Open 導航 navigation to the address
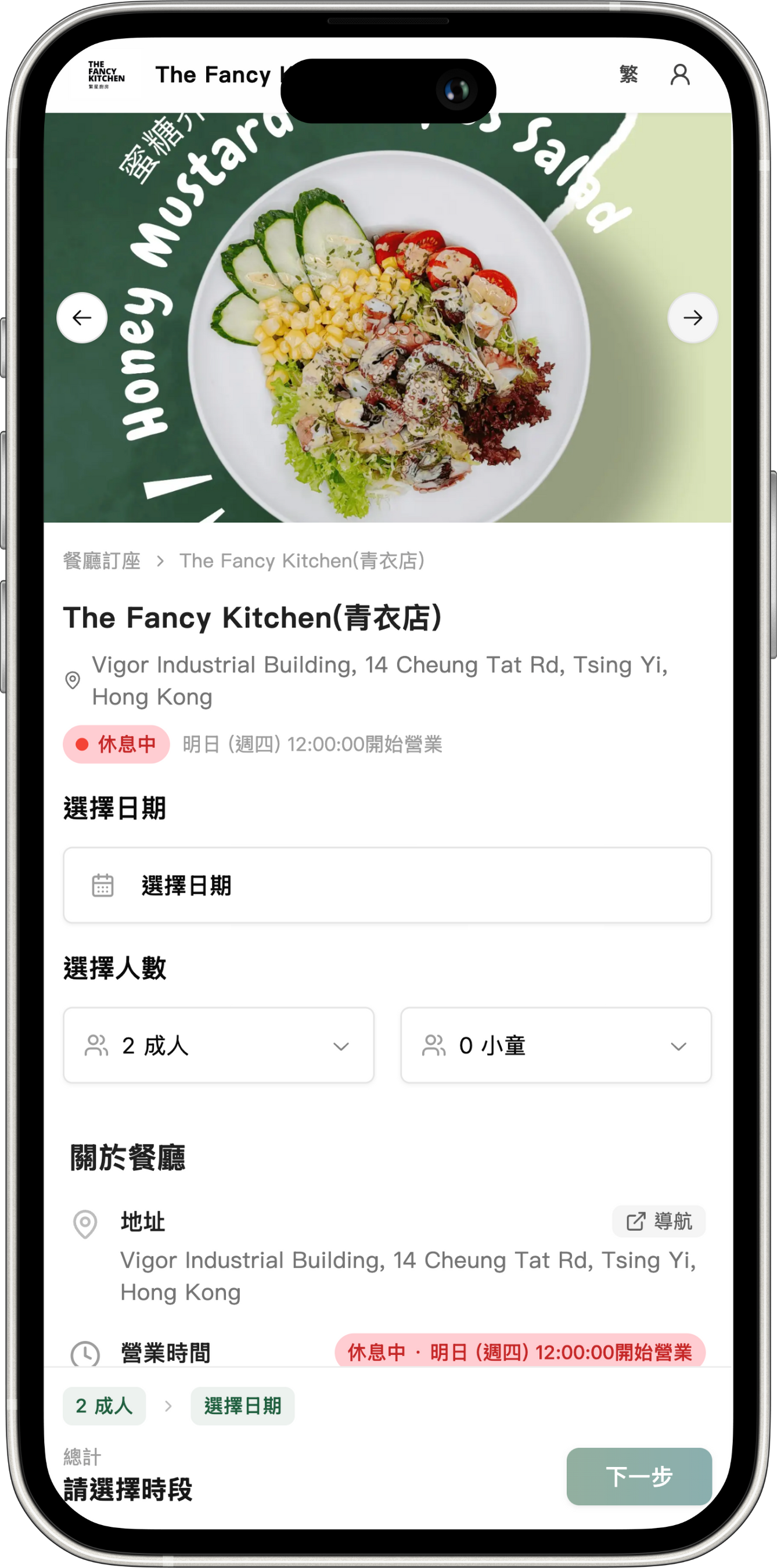 tap(659, 1221)
